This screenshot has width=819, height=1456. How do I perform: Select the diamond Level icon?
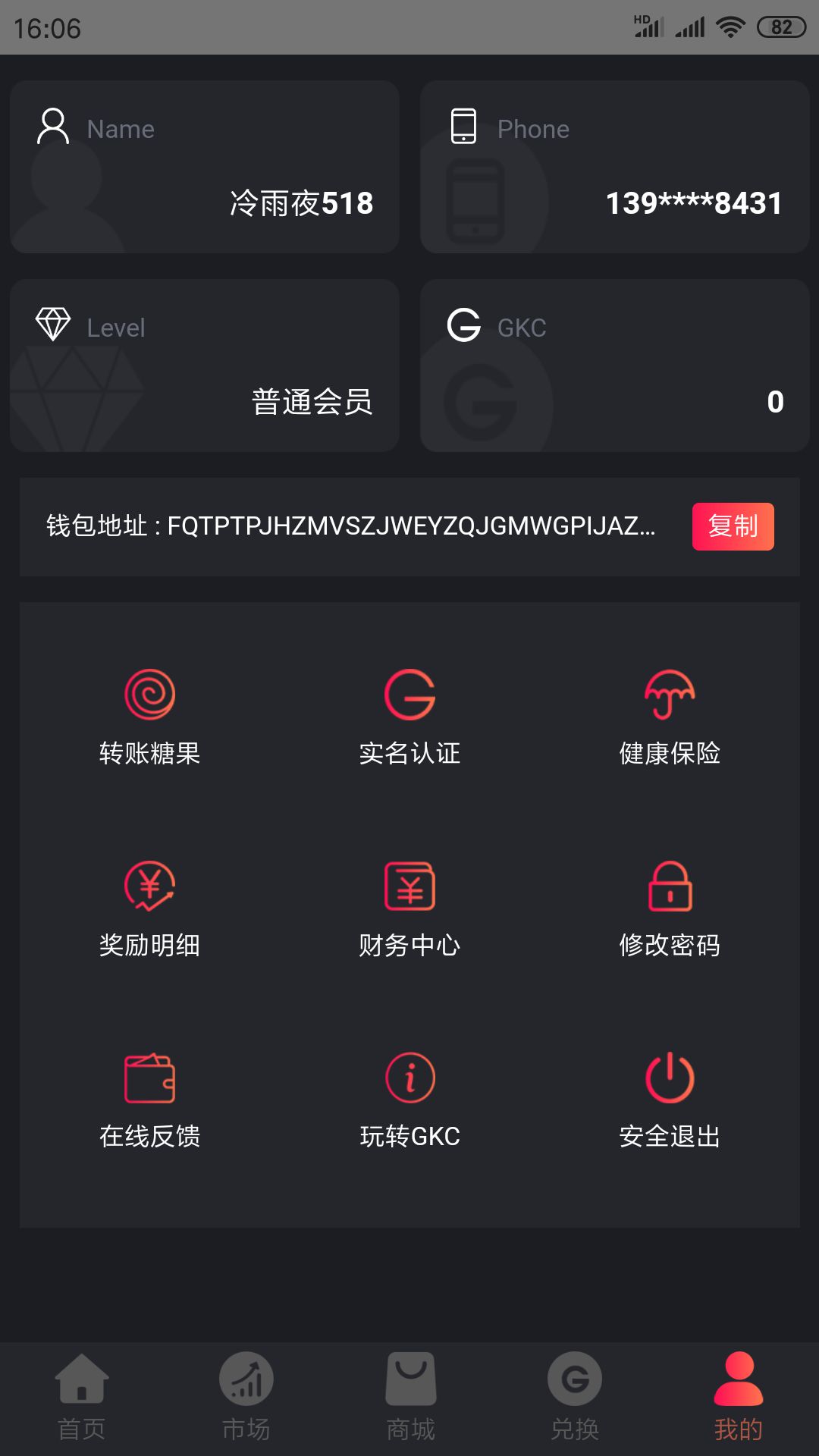coord(53,325)
